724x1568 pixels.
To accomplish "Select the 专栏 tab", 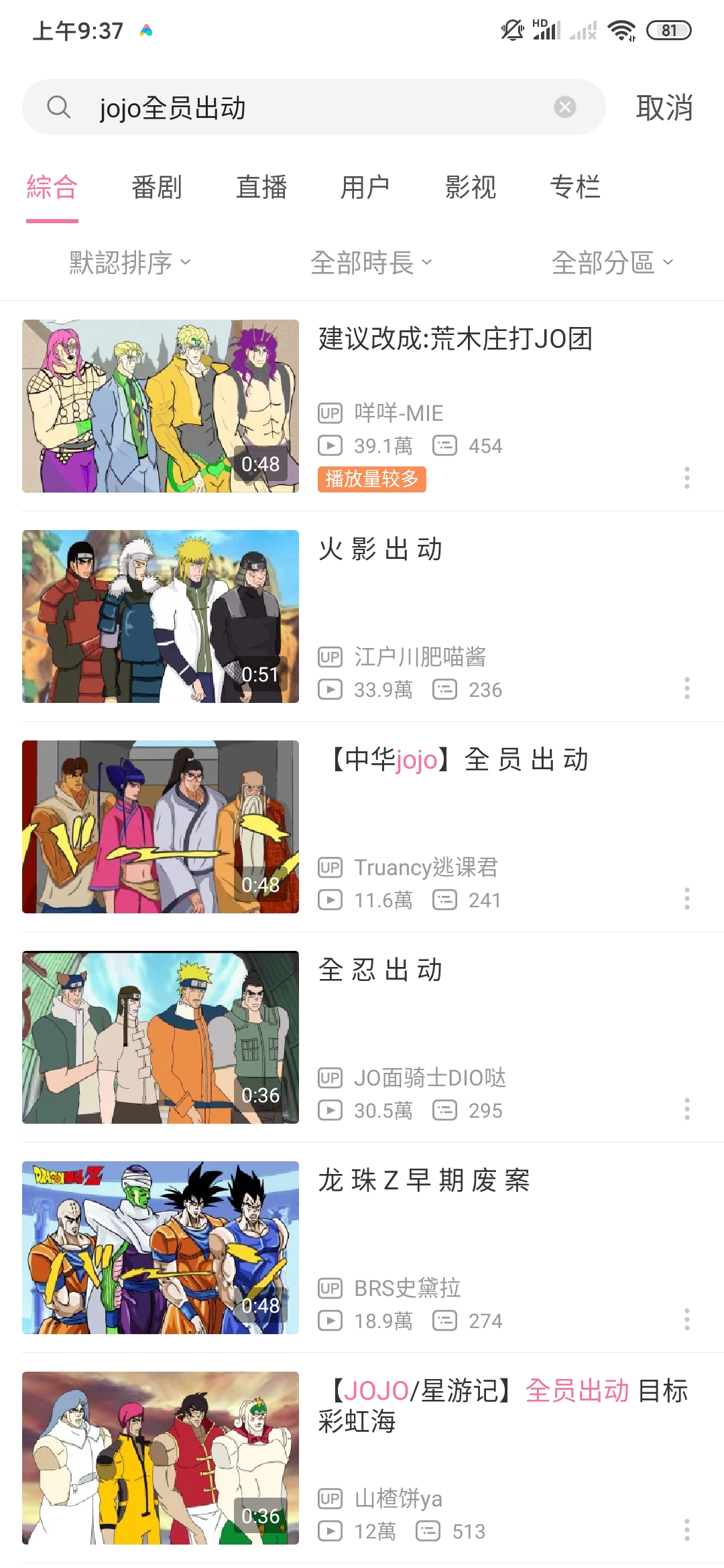I will tap(575, 188).
